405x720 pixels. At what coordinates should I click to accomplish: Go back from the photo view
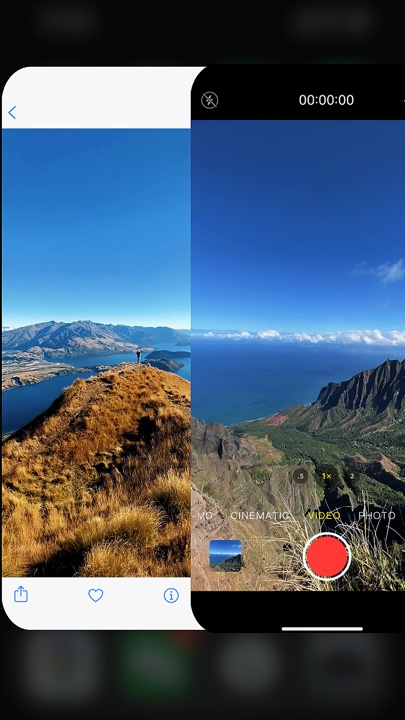coord(12,112)
